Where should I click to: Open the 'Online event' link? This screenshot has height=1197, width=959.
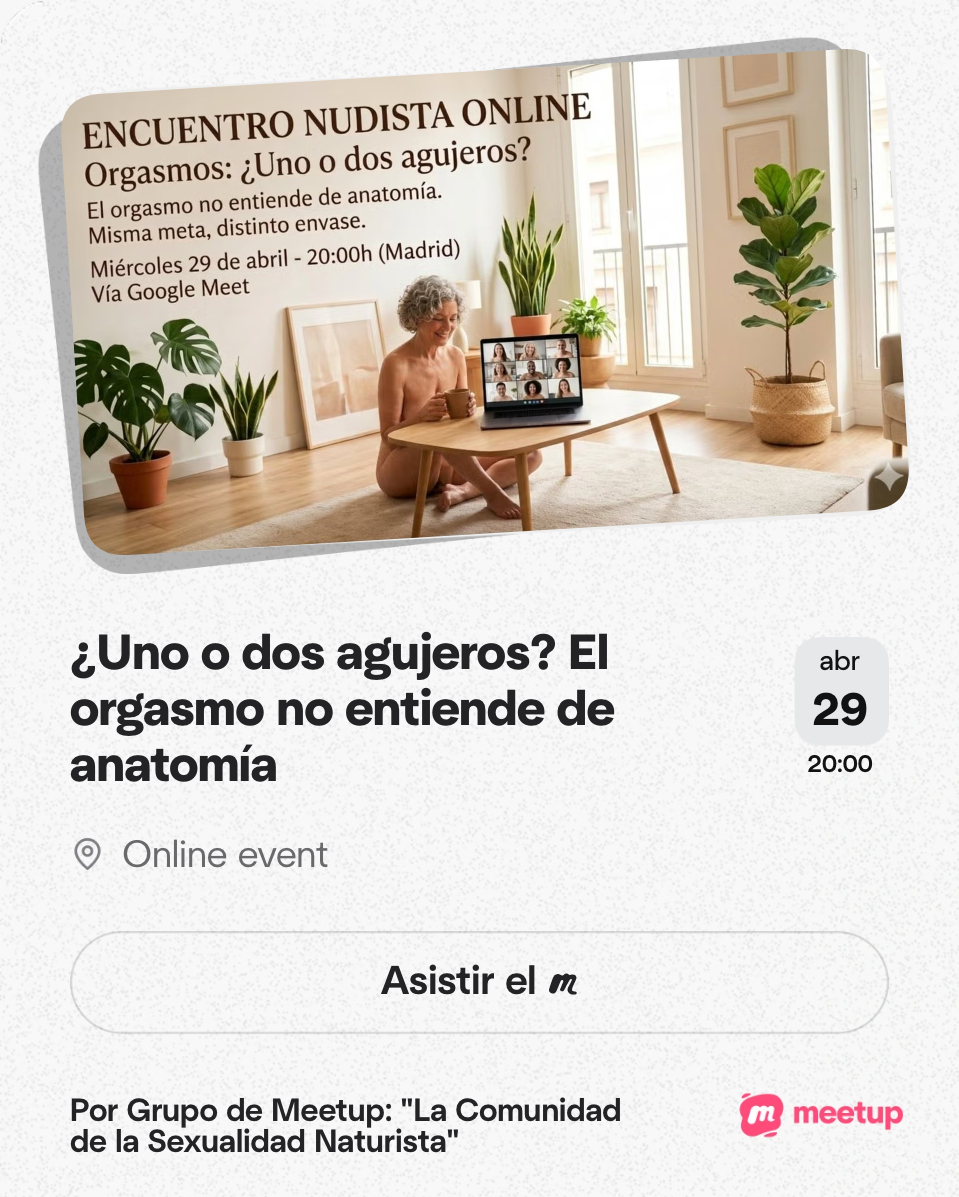[x=224, y=855]
